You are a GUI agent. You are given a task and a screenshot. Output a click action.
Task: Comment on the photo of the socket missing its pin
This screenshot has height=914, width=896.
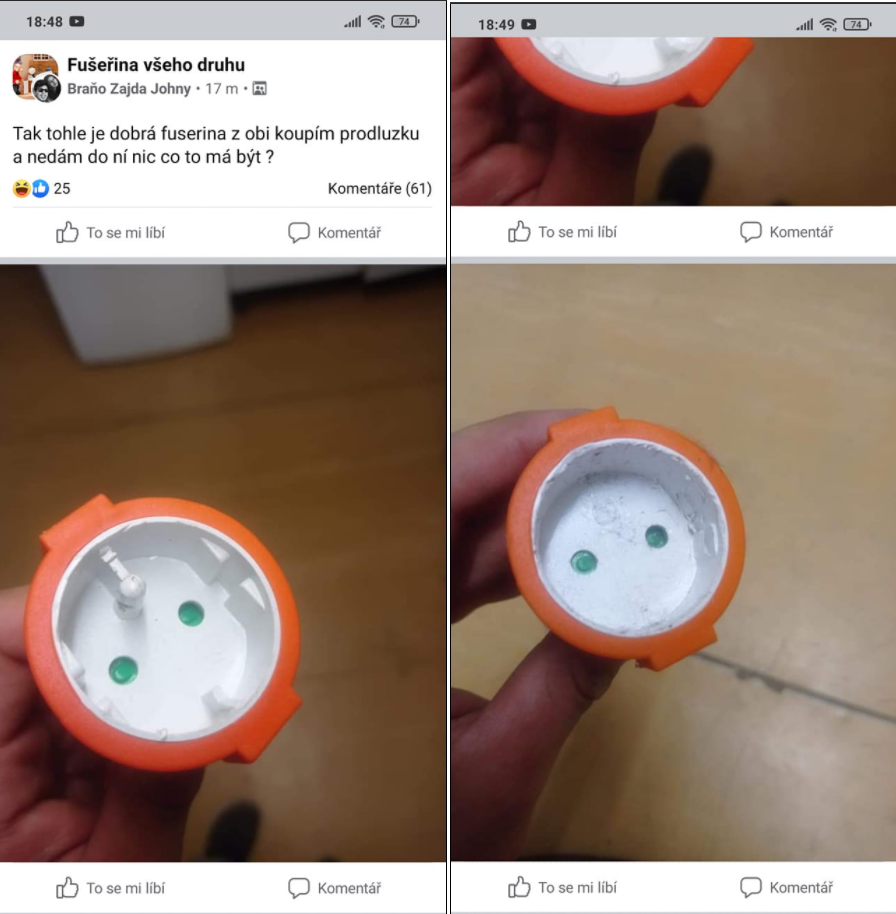[787, 887]
